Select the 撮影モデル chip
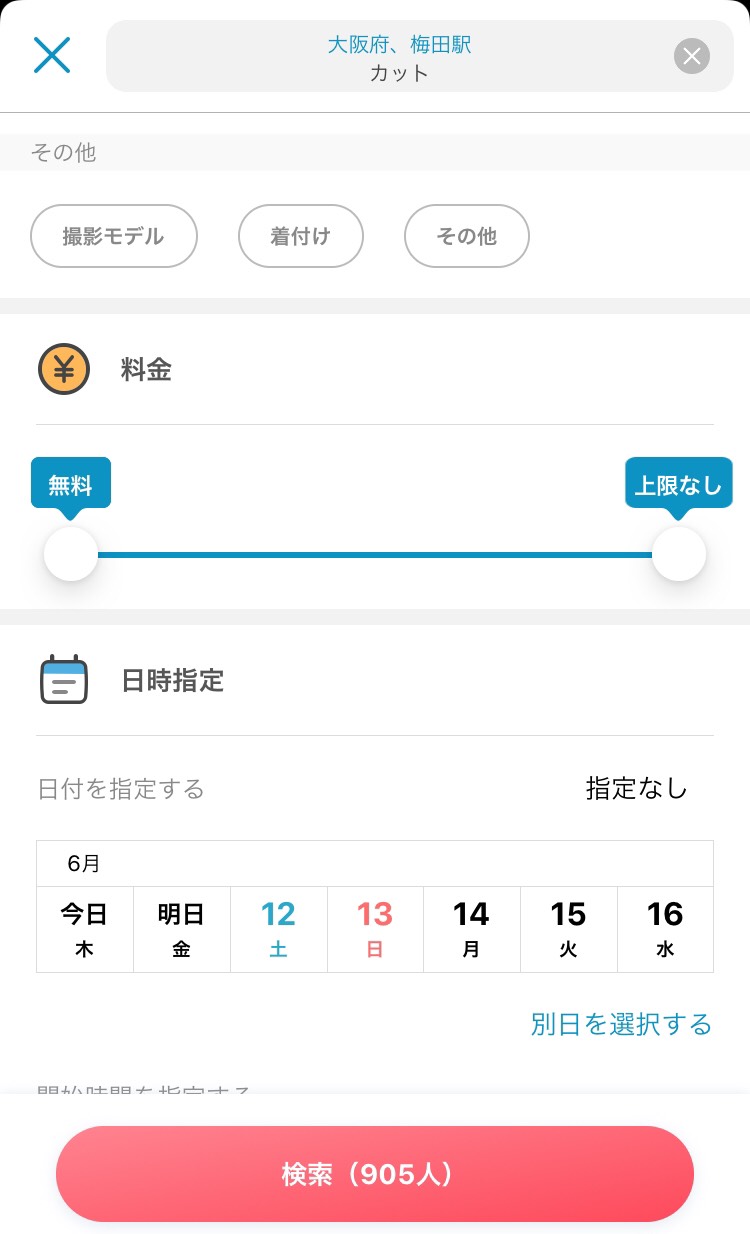This screenshot has width=750, height=1234. click(x=114, y=236)
